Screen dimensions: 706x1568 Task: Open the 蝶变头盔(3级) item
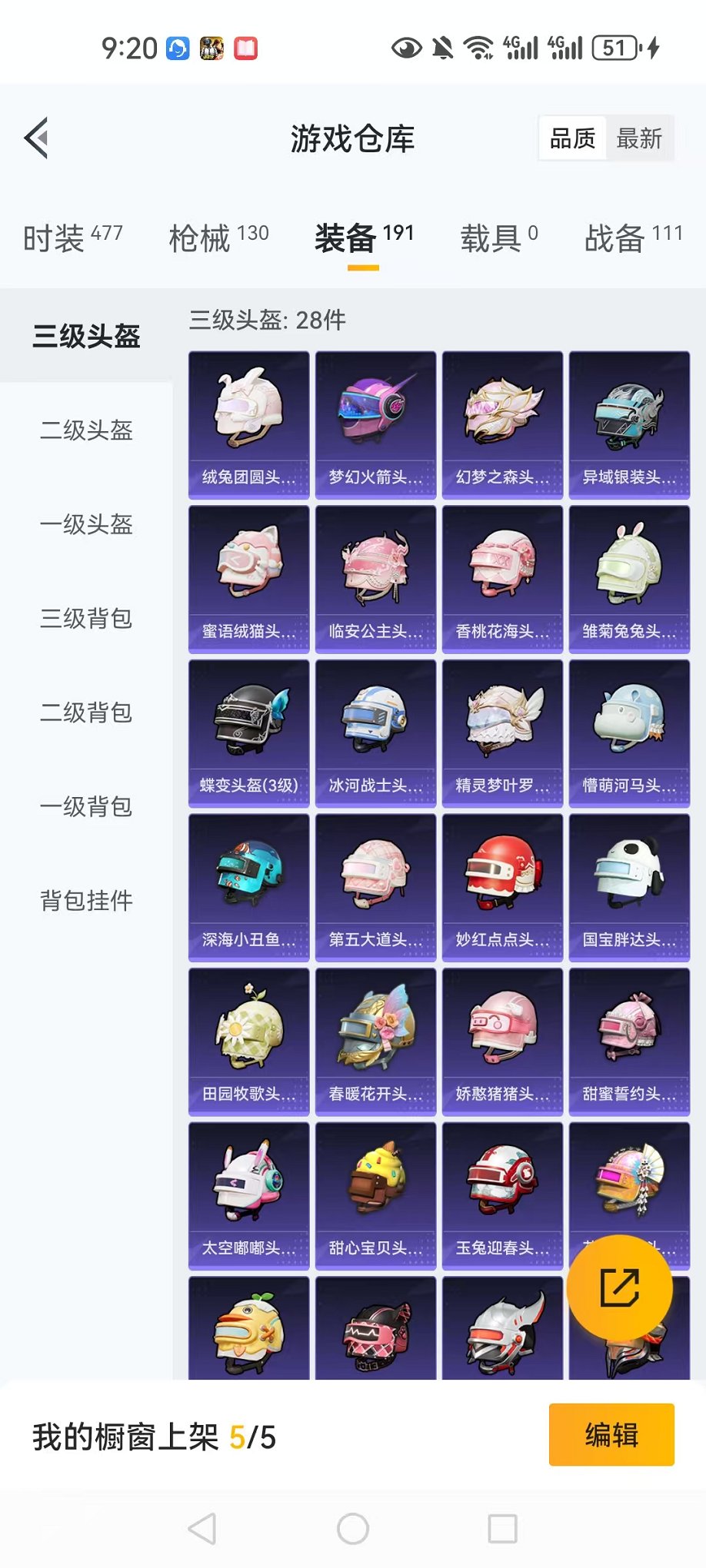coord(249,733)
